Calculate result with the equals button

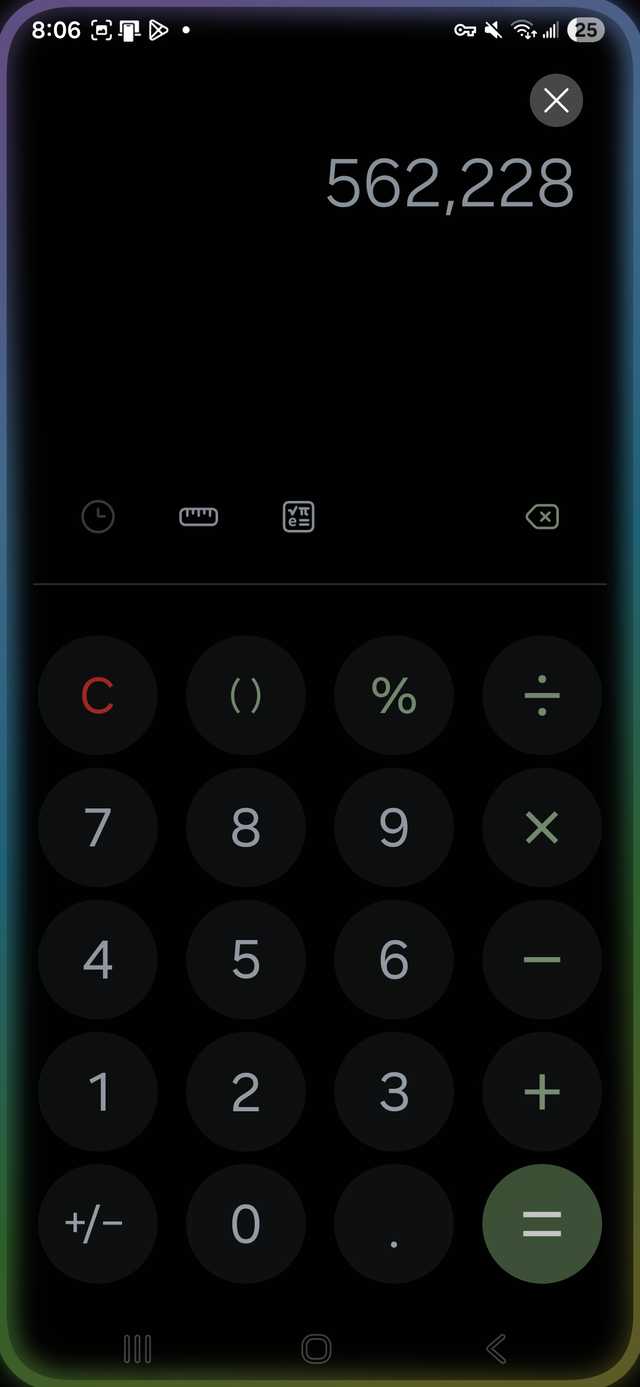point(542,1224)
